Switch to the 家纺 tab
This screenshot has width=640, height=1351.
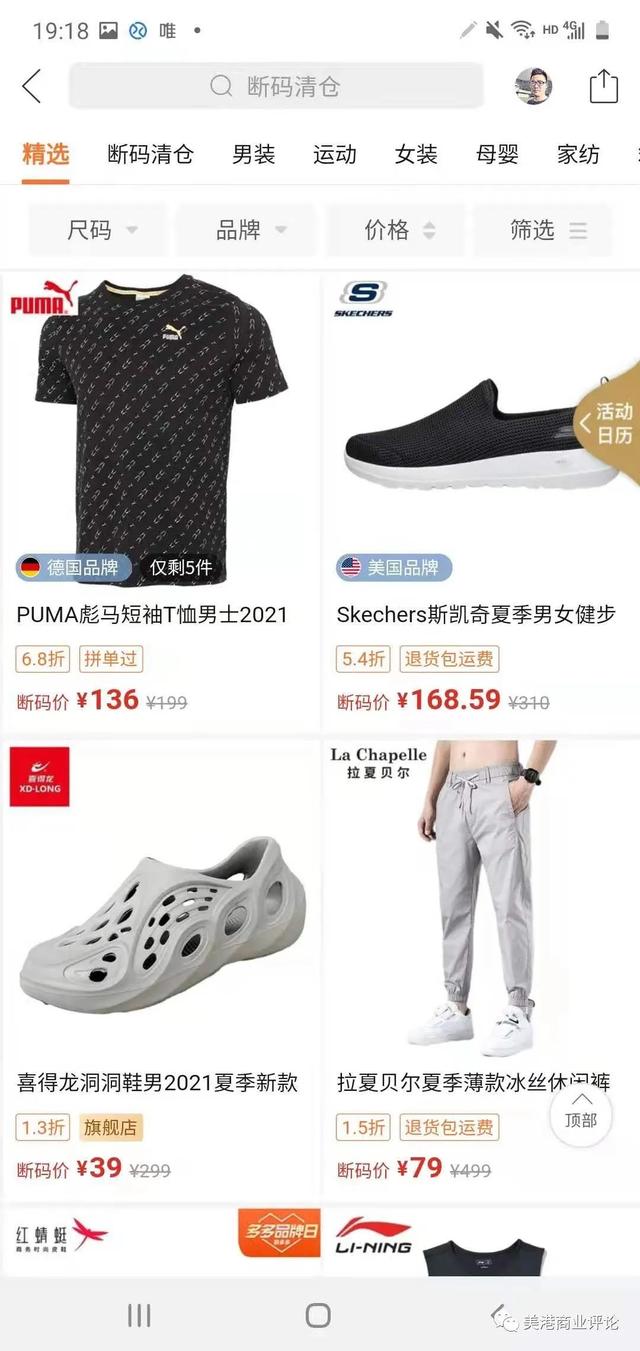click(578, 154)
